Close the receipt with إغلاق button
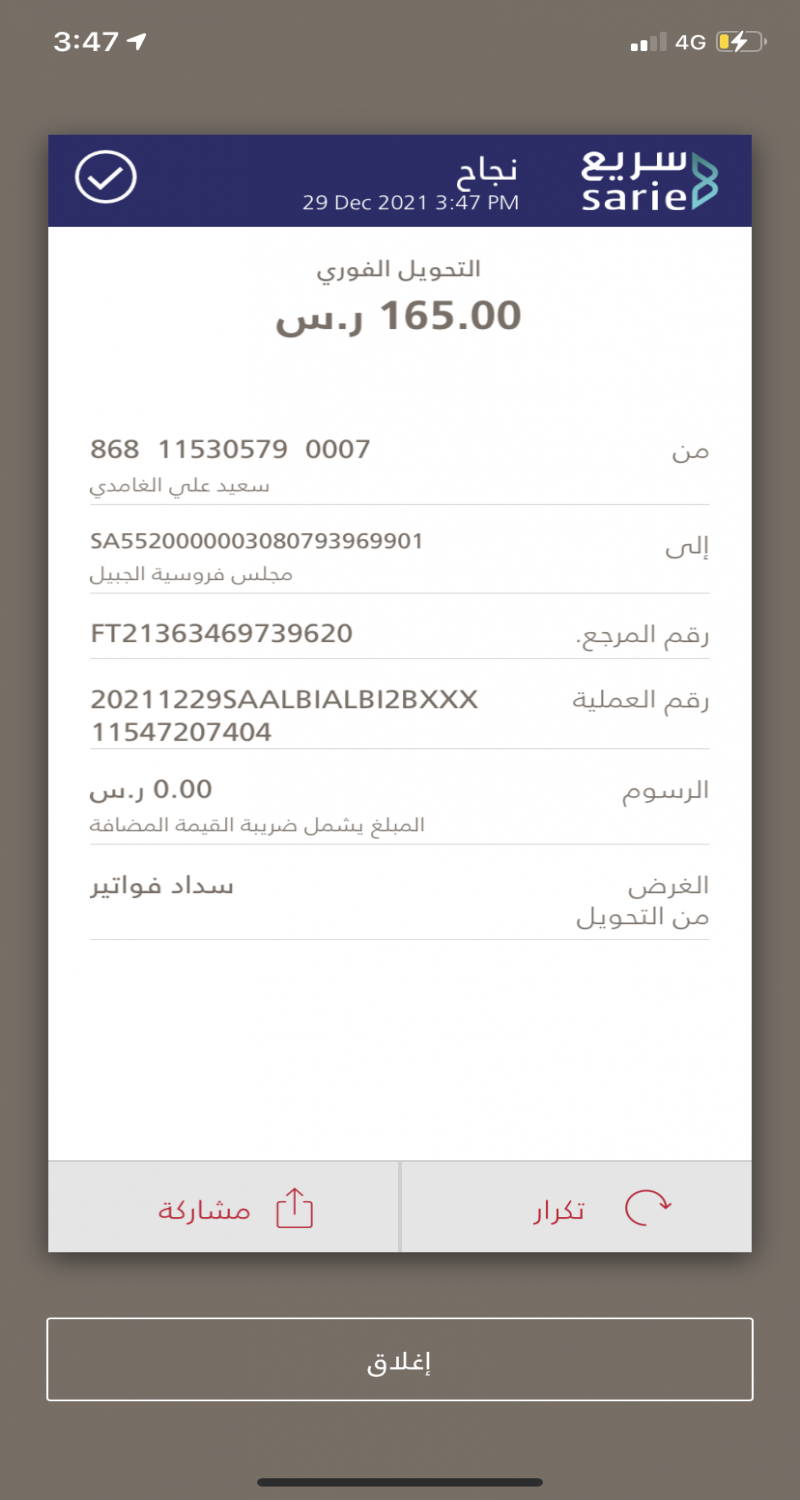Image resolution: width=800 pixels, height=1500 pixels. tap(399, 1360)
